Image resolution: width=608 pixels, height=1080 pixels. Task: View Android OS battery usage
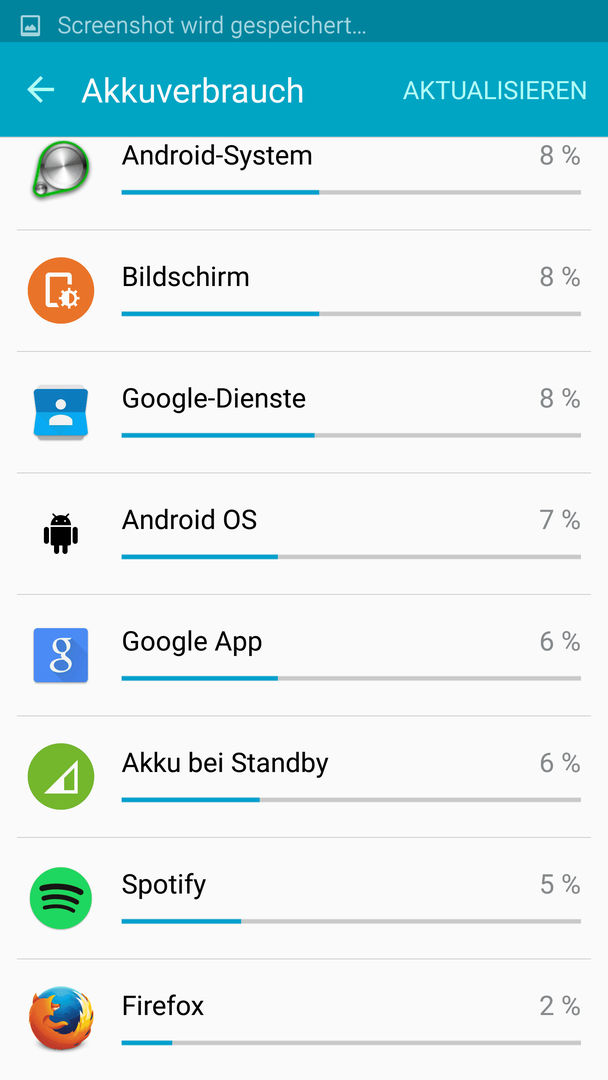pos(304,534)
